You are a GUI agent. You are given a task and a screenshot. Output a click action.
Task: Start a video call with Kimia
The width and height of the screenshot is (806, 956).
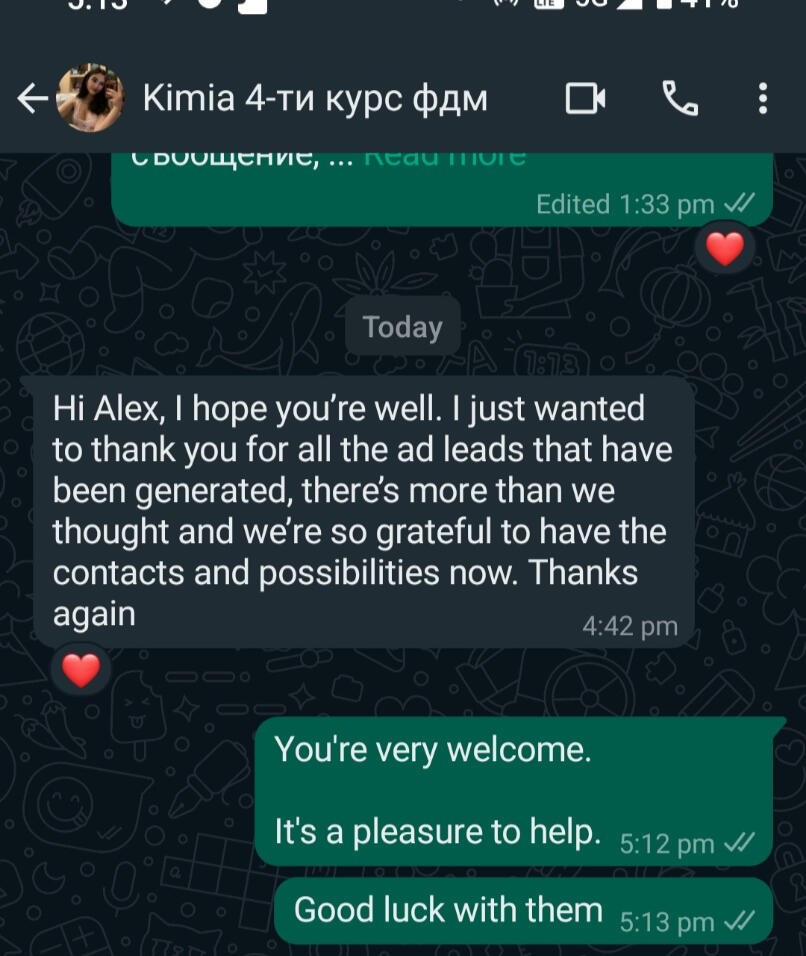click(585, 98)
